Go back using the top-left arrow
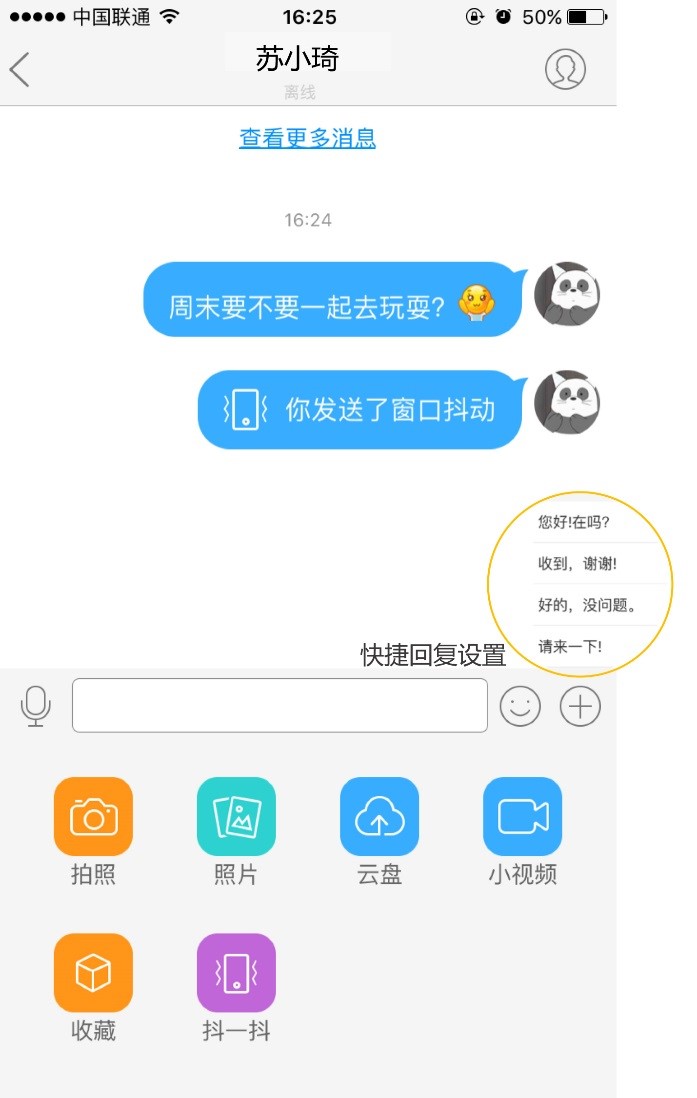697x1098 pixels. 20,69
